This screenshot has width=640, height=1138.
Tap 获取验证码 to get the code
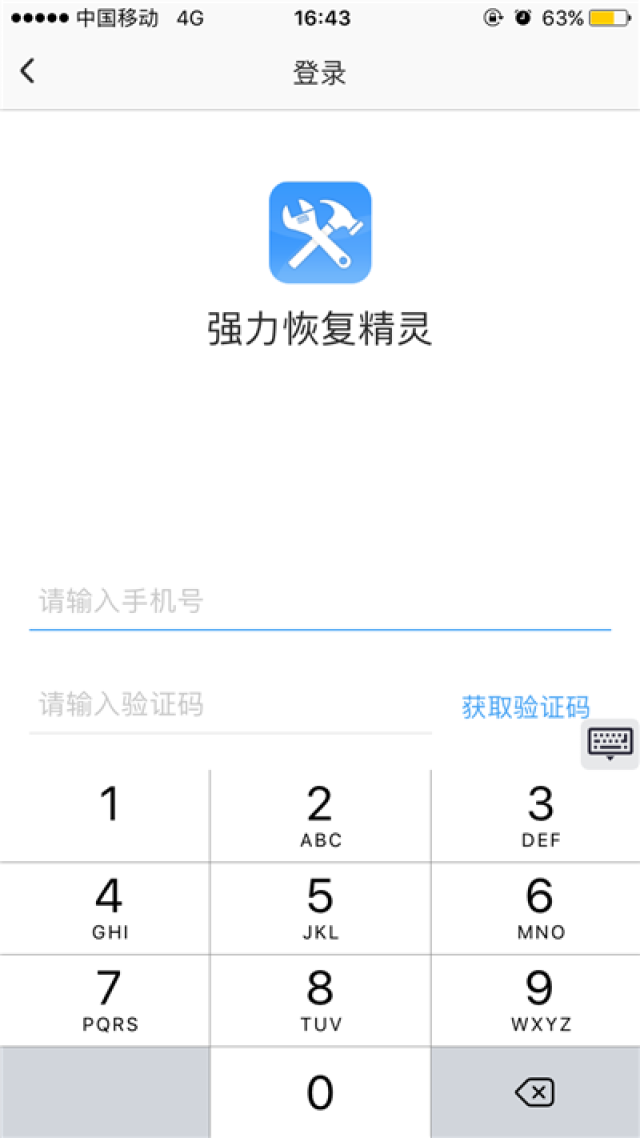(x=525, y=707)
